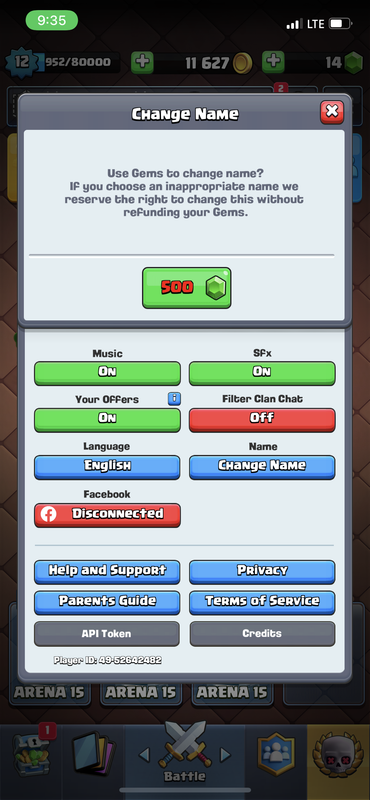Turn off Your Offers
Viewport: 370px width, 800px height.
107,419
